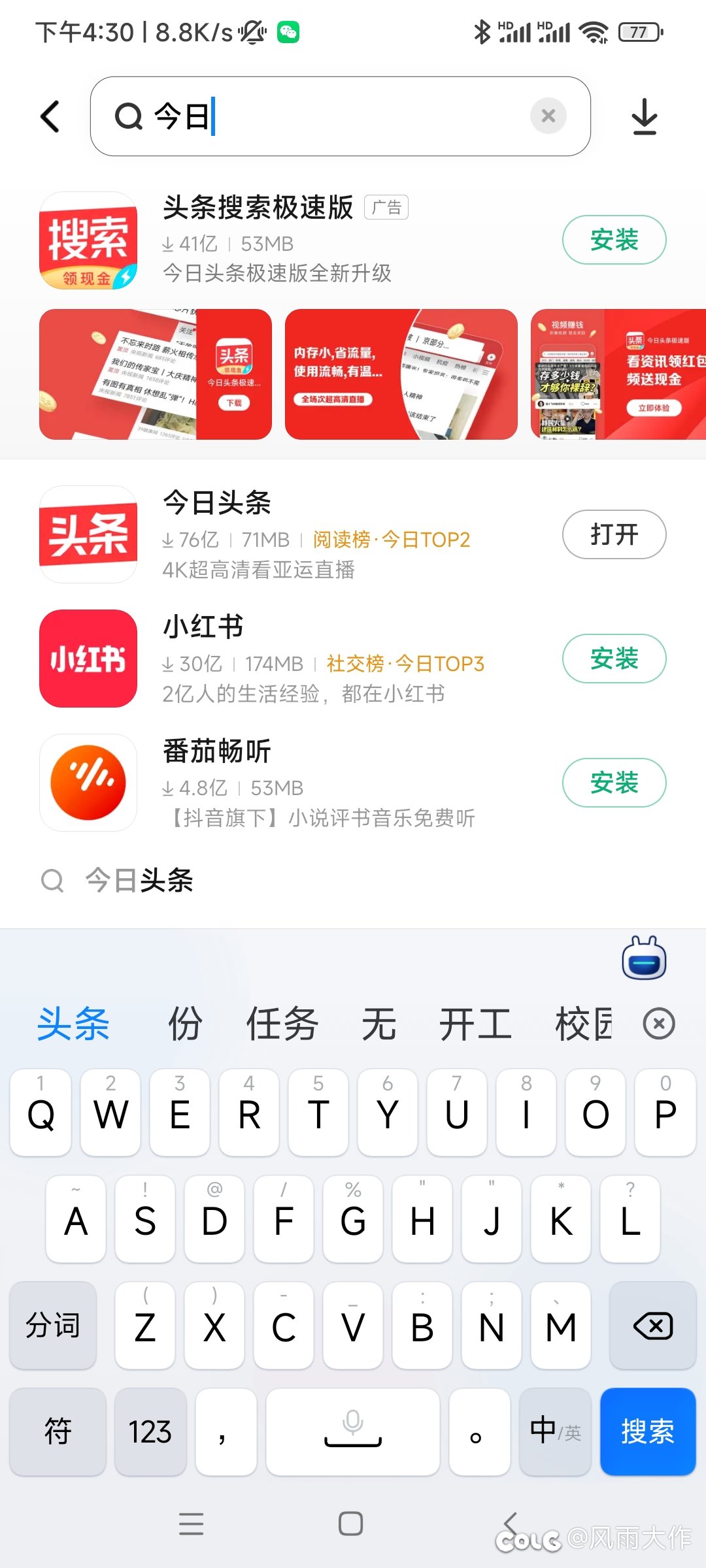This screenshot has width=706, height=1568.
Task: Clear the search text 今日
Action: click(548, 116)
